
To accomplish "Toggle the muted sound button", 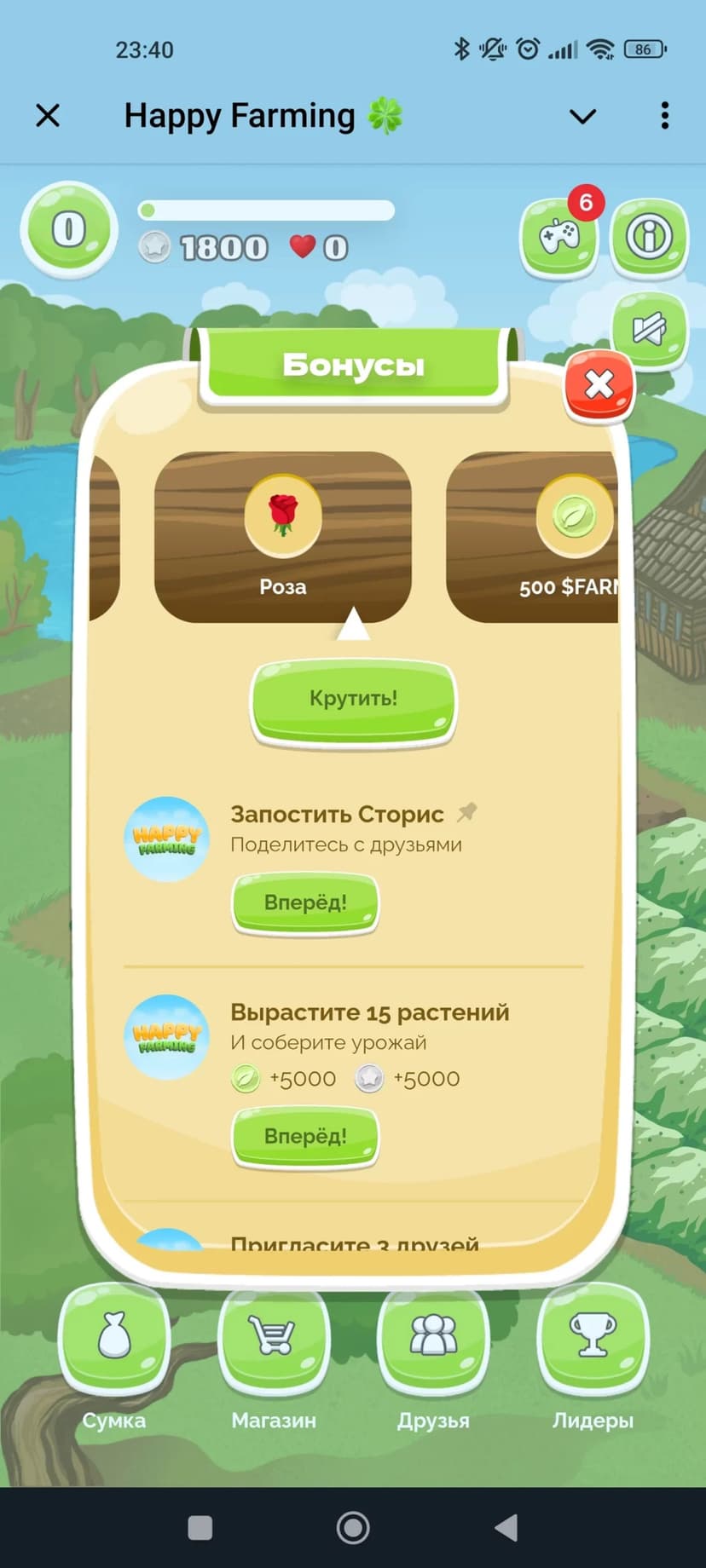I will tap(649, 330).
